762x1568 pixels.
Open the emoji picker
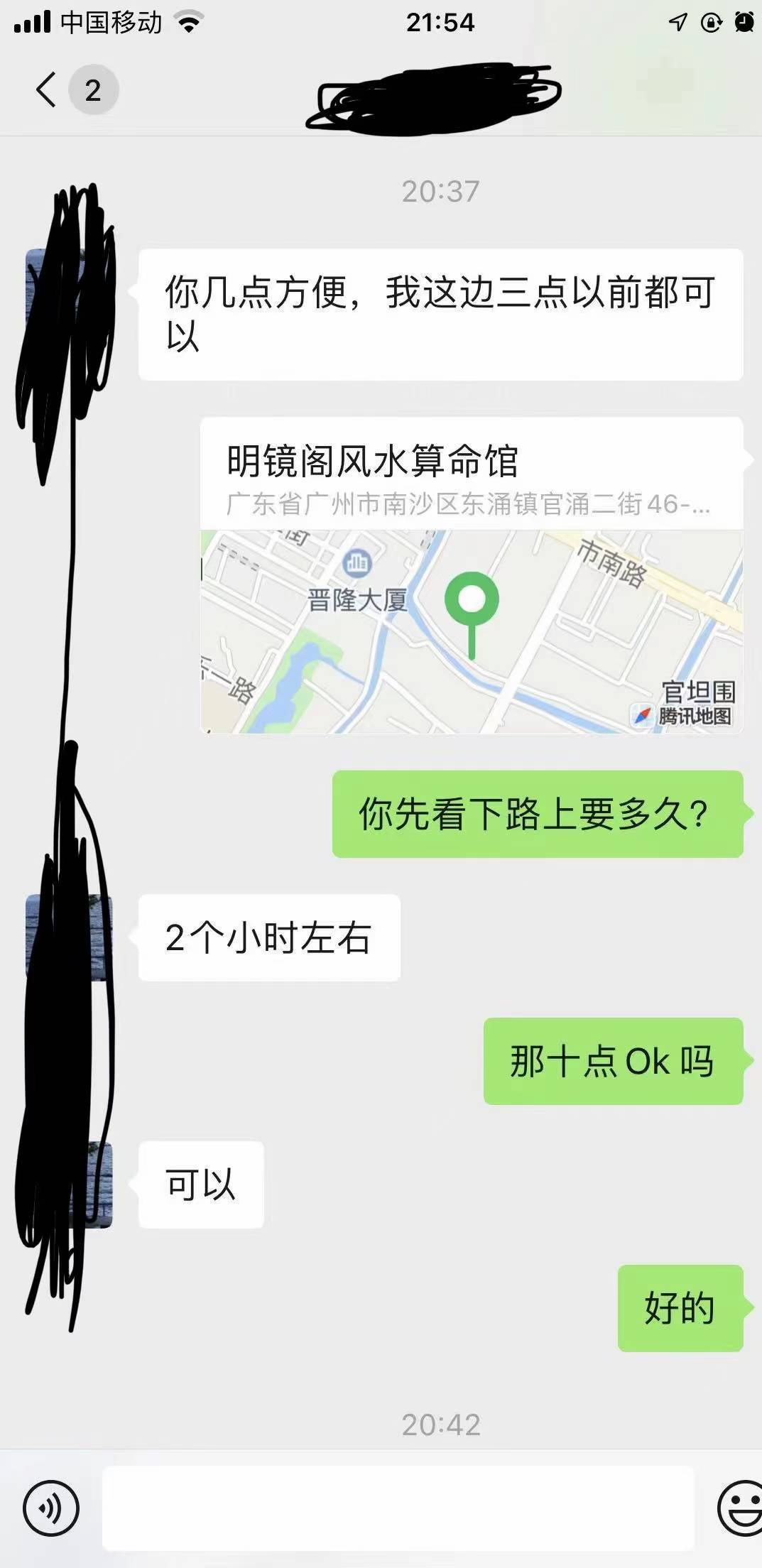[741, 1508]
